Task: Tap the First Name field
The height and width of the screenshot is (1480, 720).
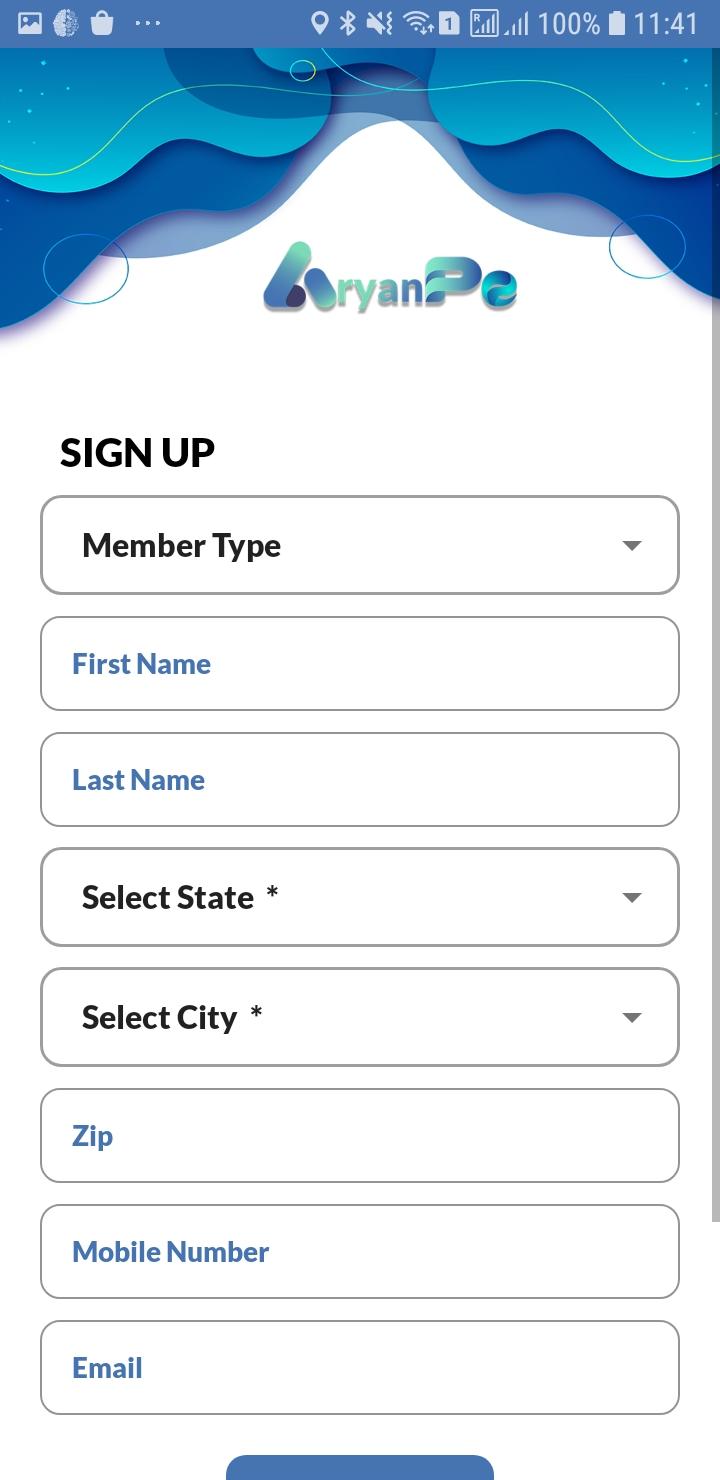Action: point(360,664)
